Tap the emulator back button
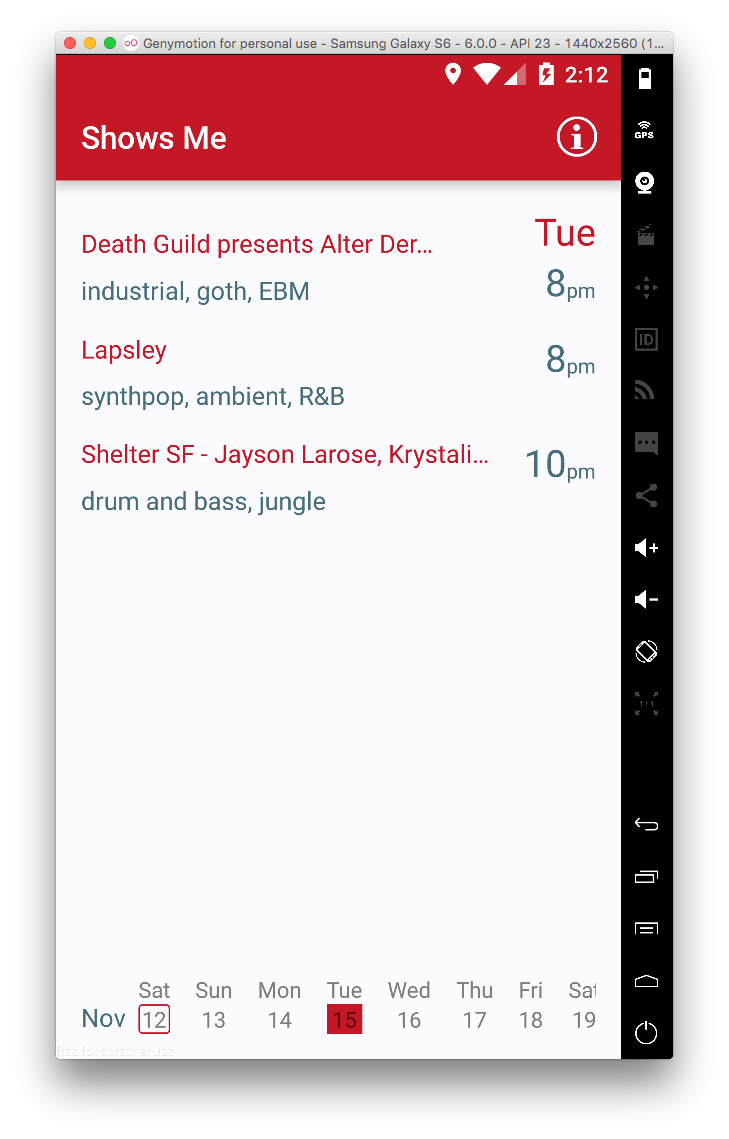Image resolution: width=729 pixels, height=1139 pixels. (646, 825)
